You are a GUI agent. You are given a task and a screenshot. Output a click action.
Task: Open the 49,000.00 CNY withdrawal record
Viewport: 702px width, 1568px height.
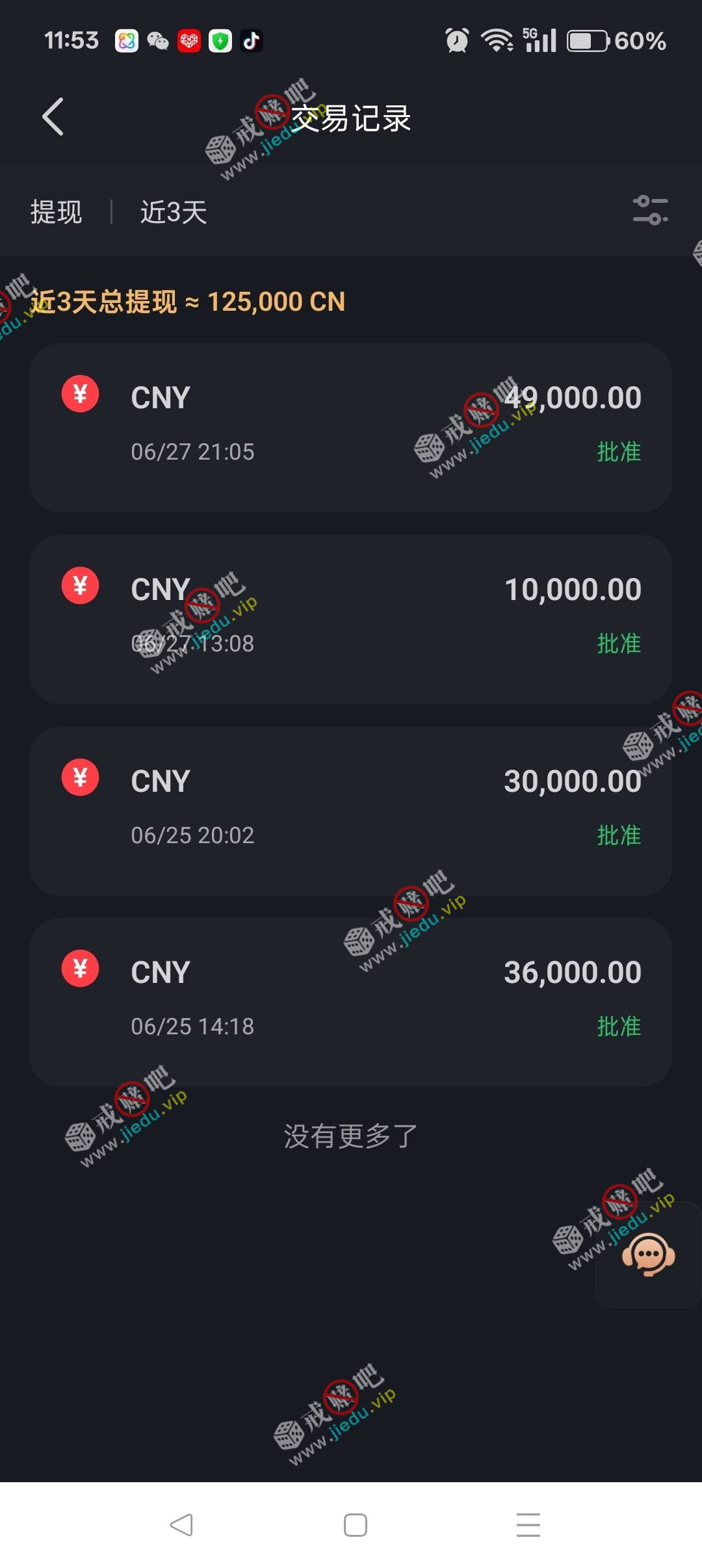[x=351, y=427]
